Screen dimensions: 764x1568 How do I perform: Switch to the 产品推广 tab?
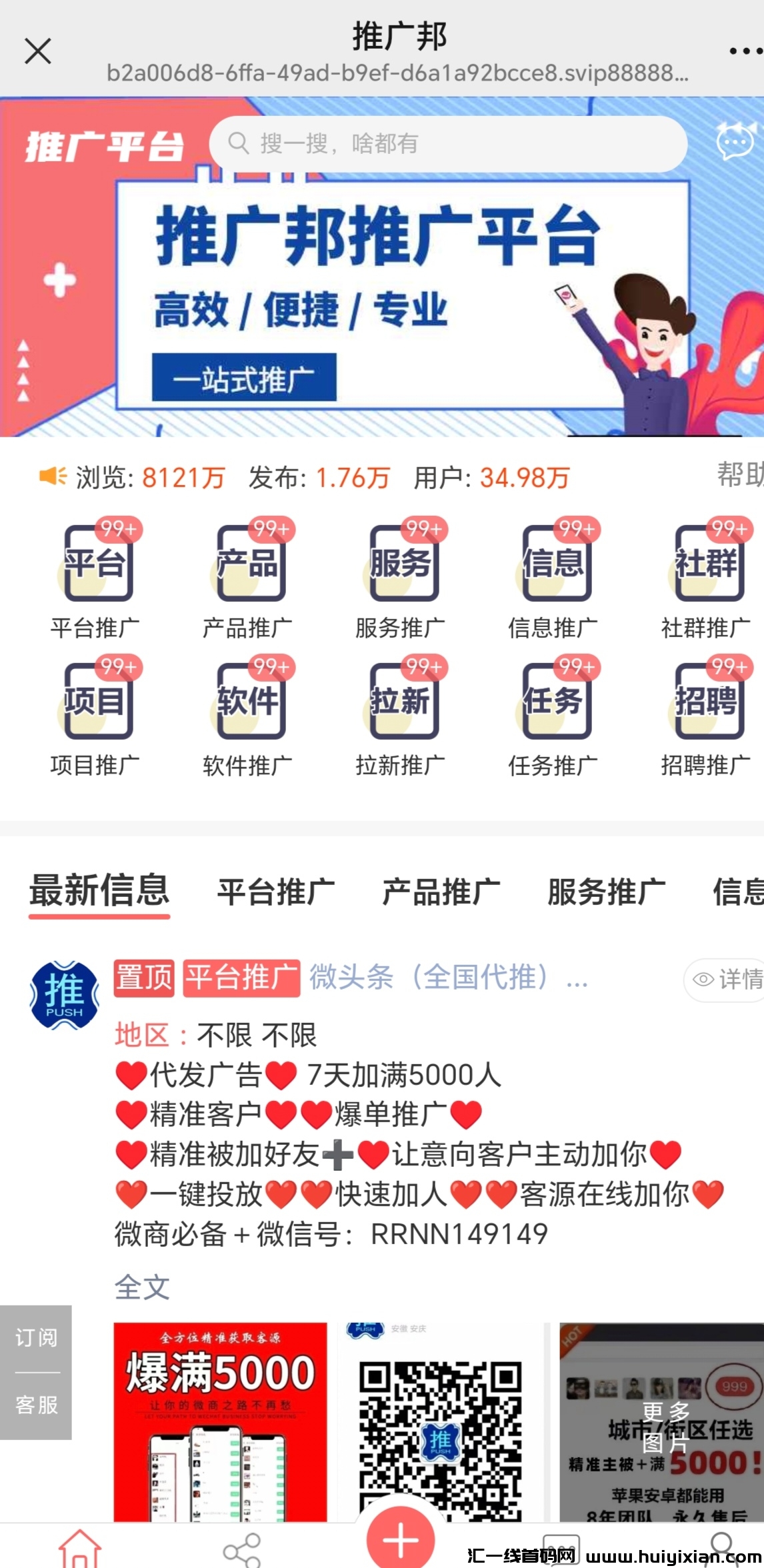(441, 892)
